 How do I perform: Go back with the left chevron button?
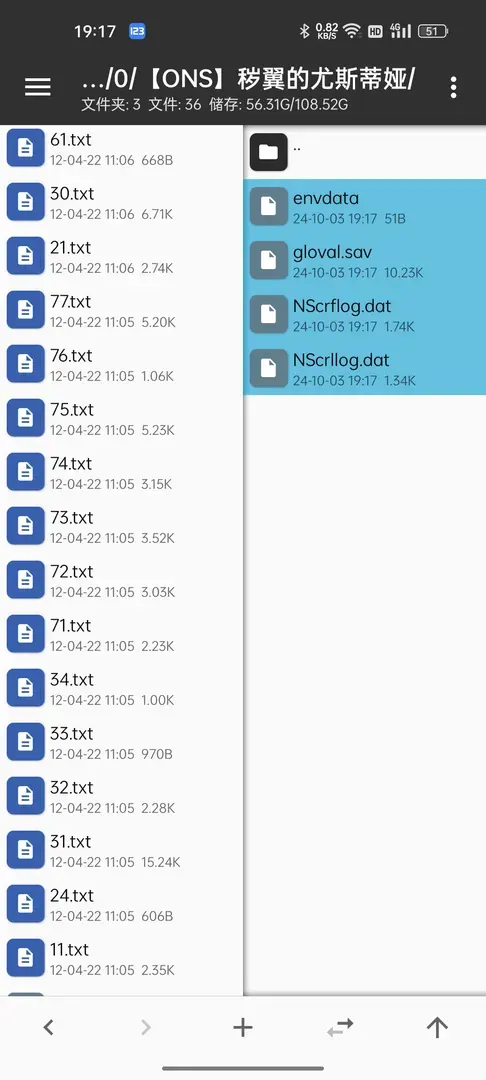coord(48,1028)
